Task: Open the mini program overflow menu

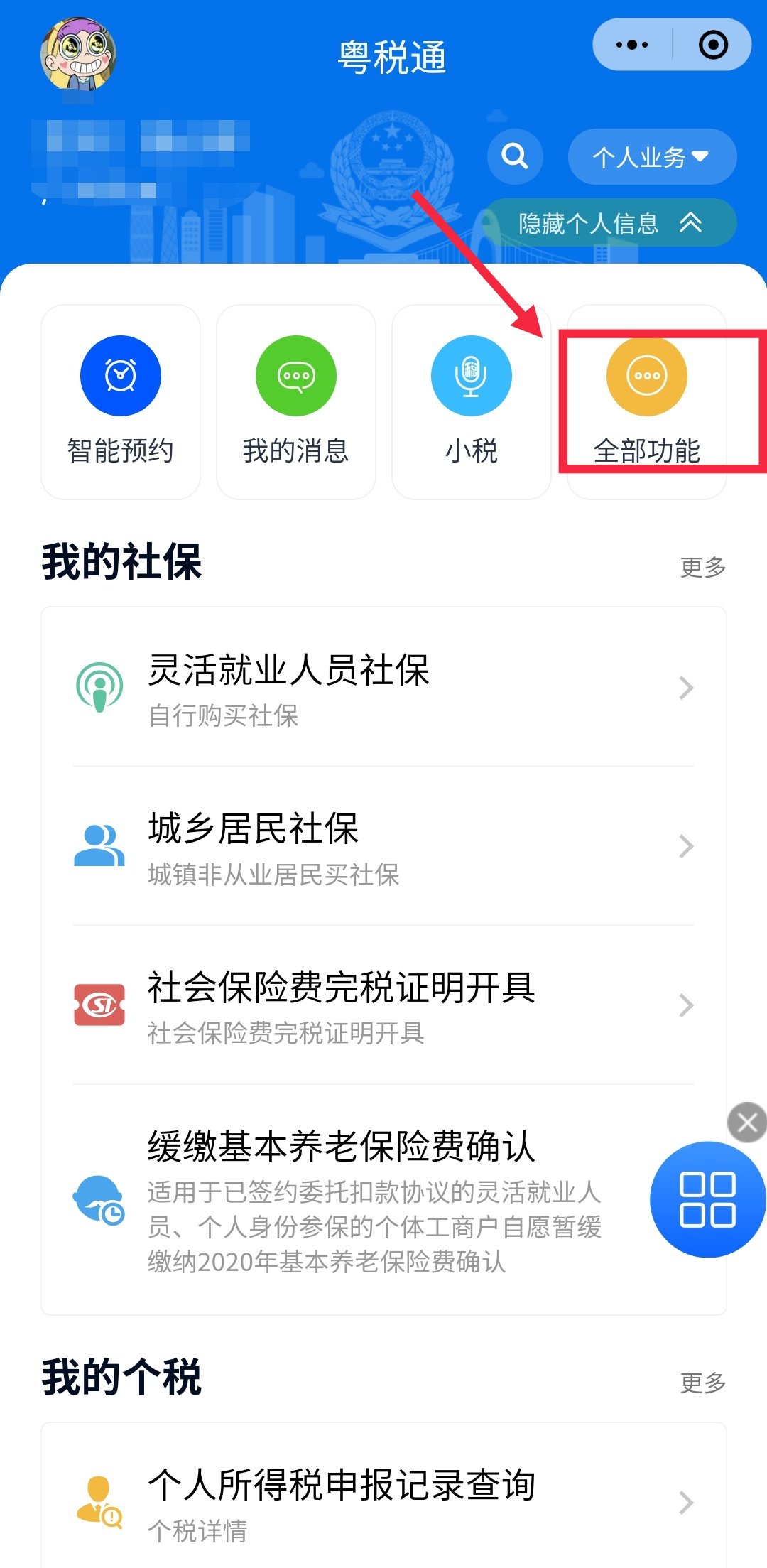Action: click(632, 45)
